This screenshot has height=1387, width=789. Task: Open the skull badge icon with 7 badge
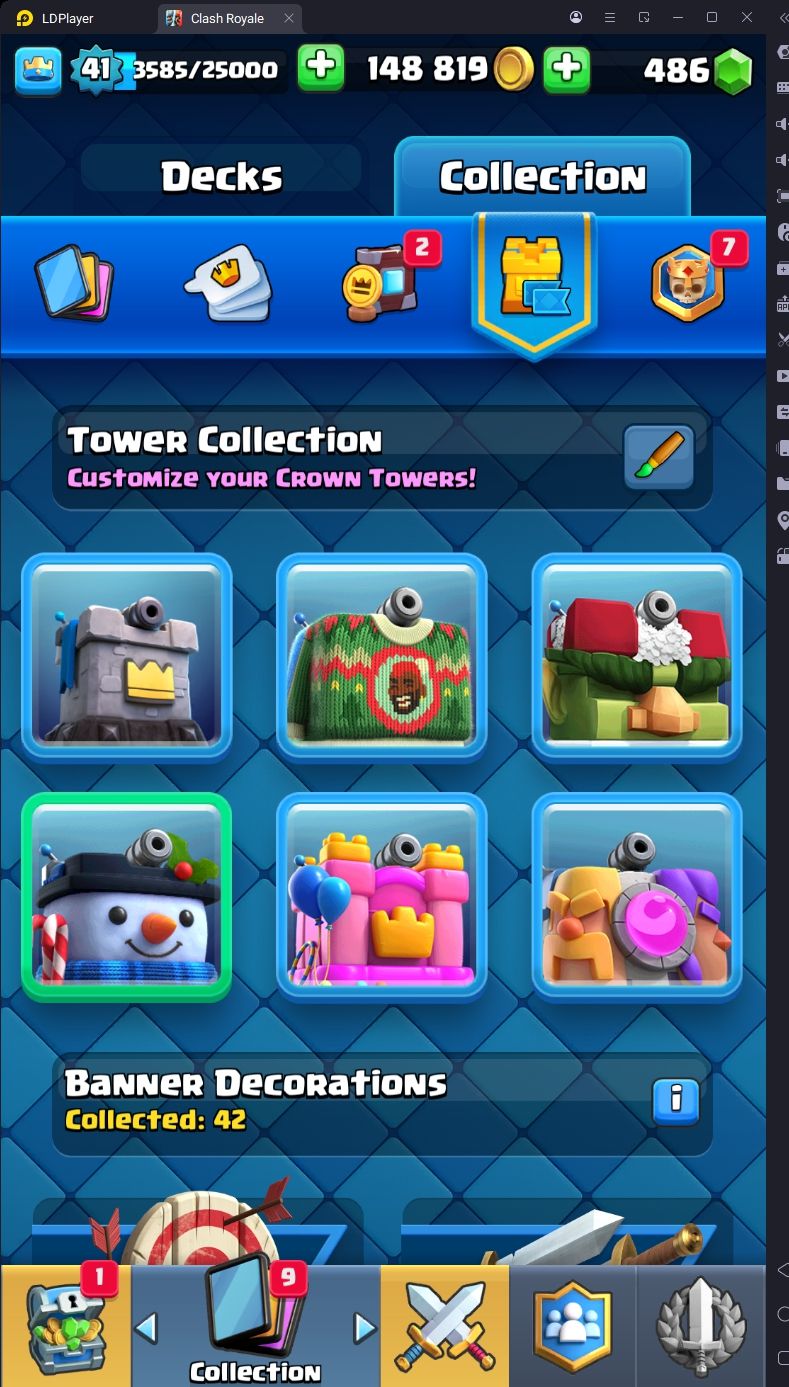pos(688,284)
